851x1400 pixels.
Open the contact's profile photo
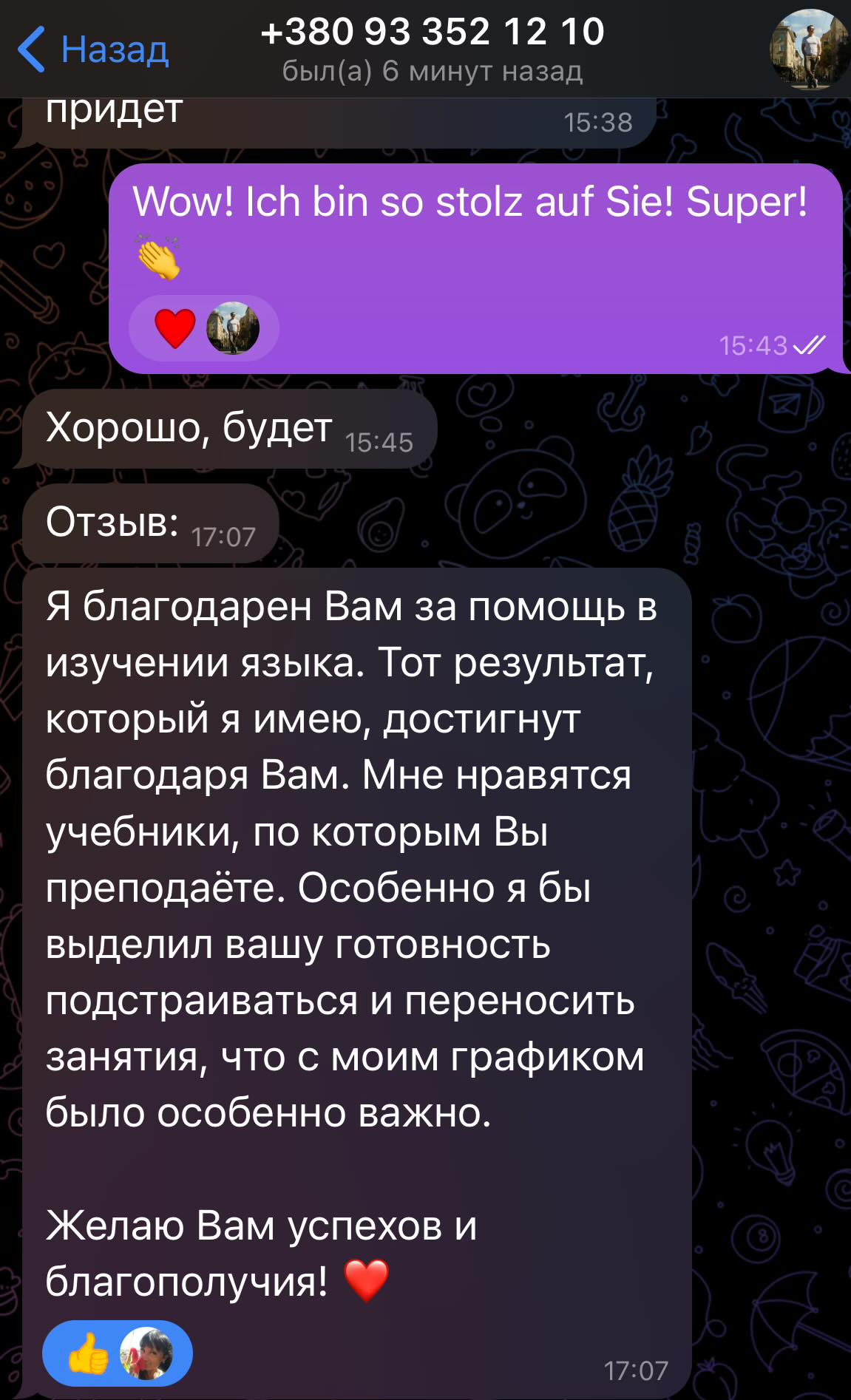(x=809, y=50)
